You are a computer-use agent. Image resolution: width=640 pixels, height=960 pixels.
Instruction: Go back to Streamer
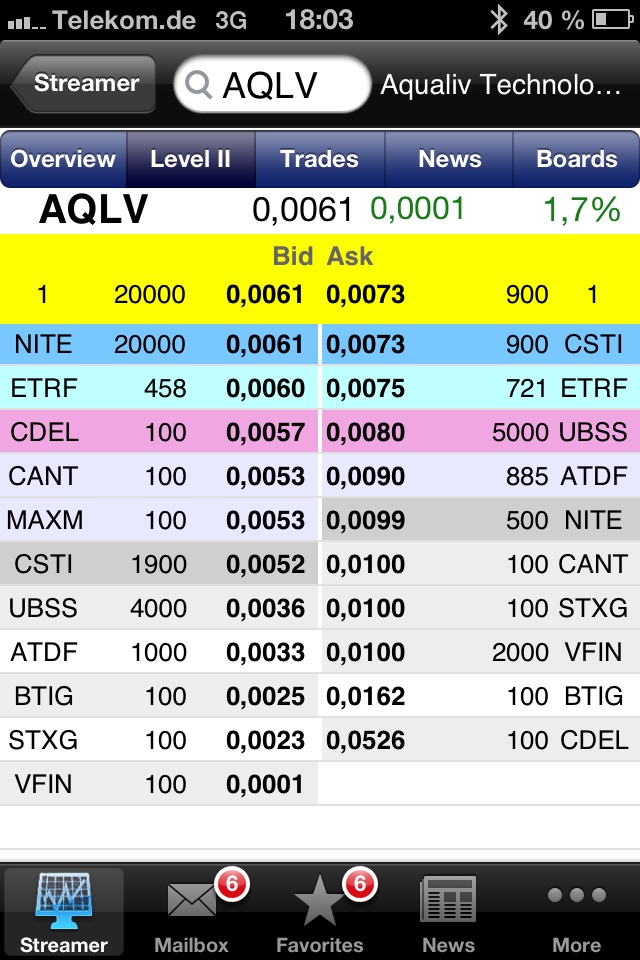click(84, 84)
